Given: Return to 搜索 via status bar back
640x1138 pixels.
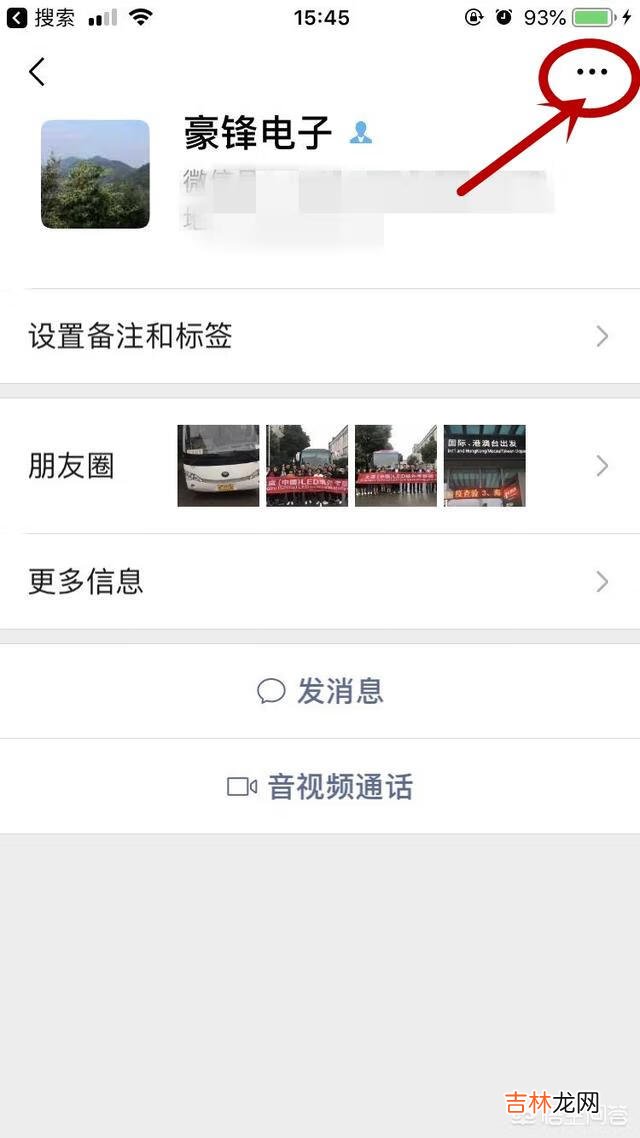Looking at the screenshot, I should [x=43, y=17].
